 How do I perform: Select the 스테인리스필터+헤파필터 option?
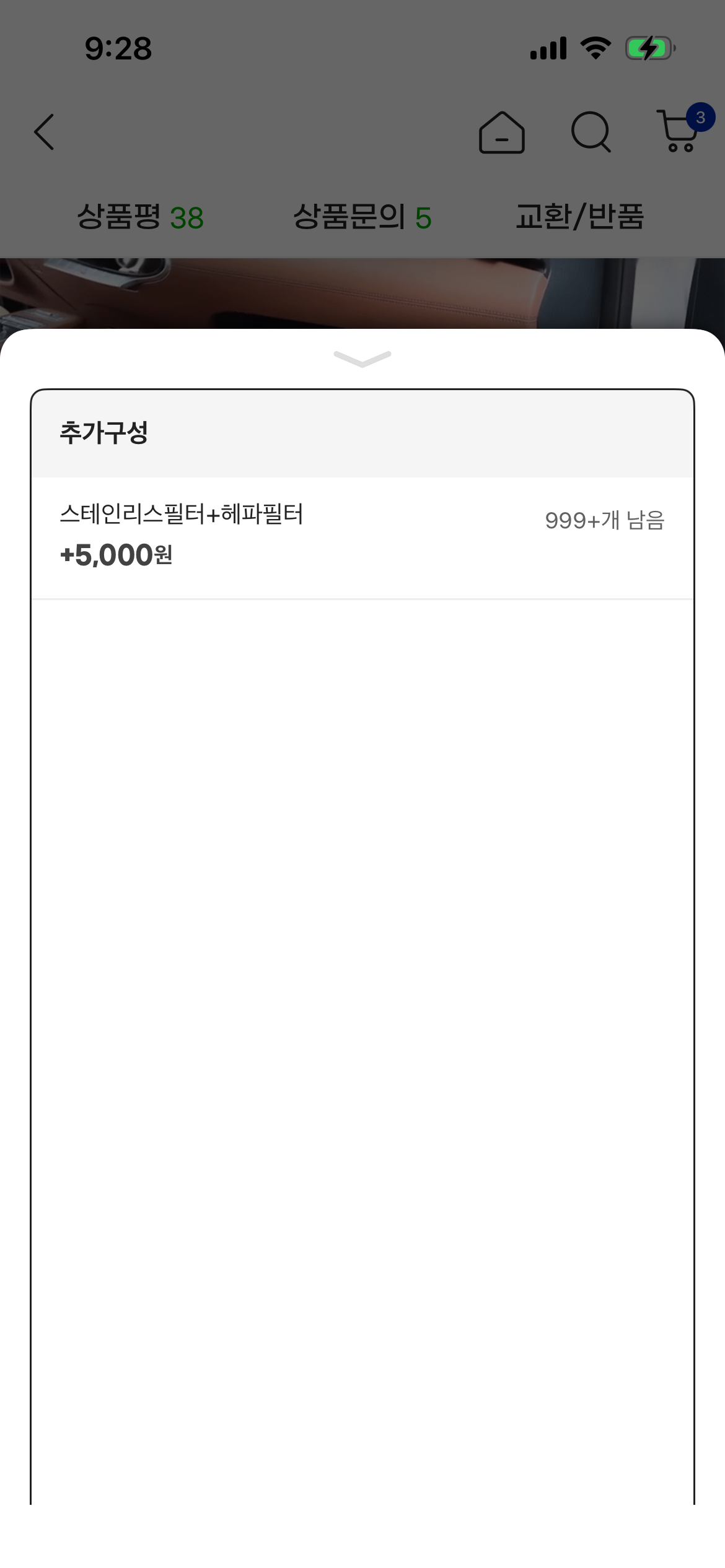click(x=362, y=536)
